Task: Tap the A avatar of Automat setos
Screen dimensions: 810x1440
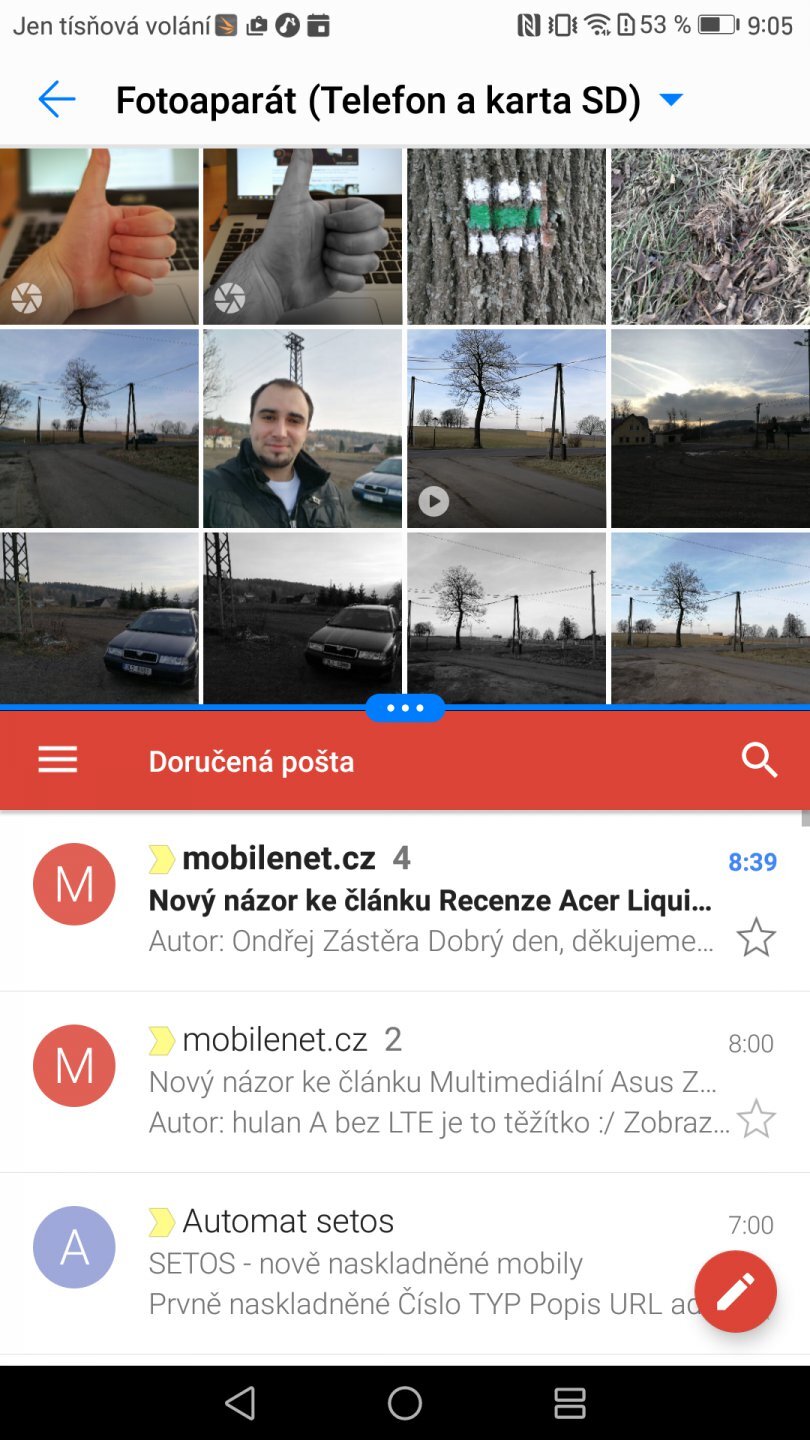Action: point(74,1246)
